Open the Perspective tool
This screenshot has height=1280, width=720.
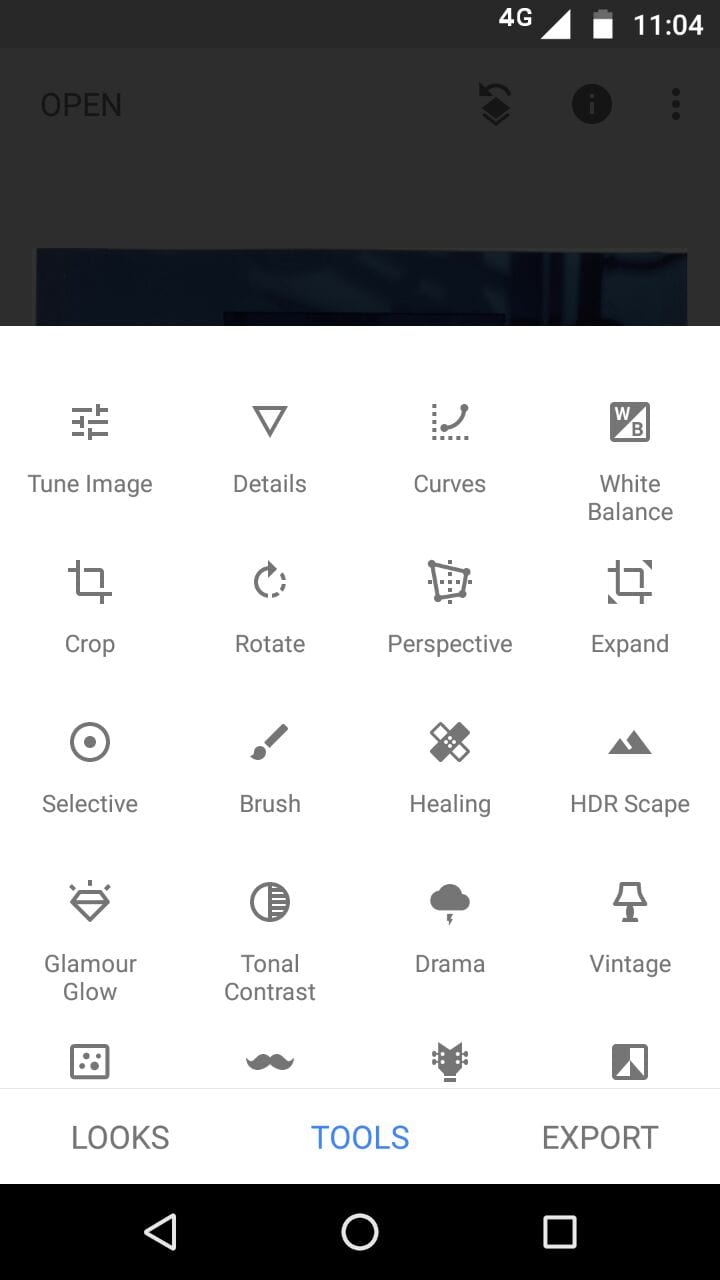click(450, 605)
